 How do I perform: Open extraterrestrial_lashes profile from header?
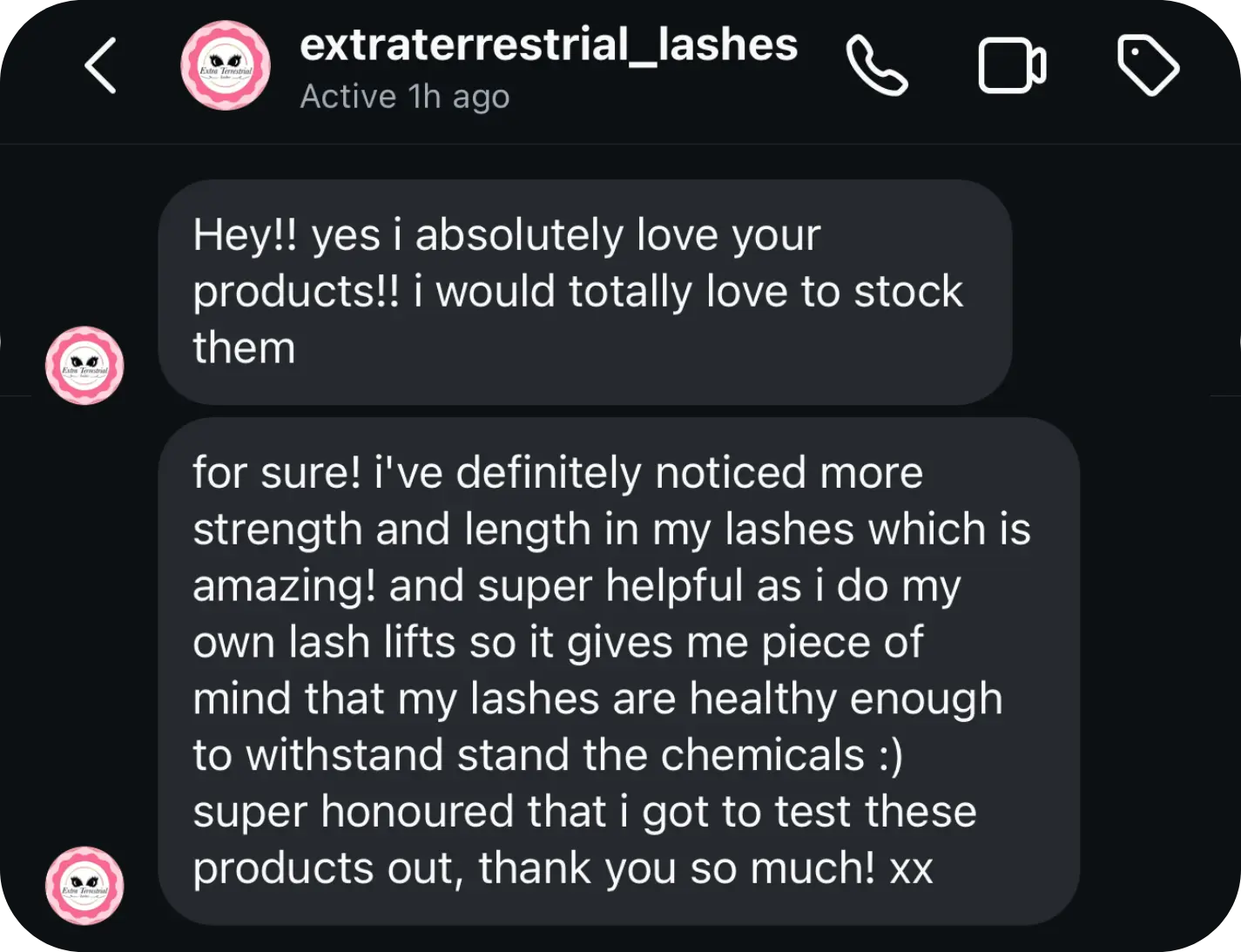(x=547, y=45)
